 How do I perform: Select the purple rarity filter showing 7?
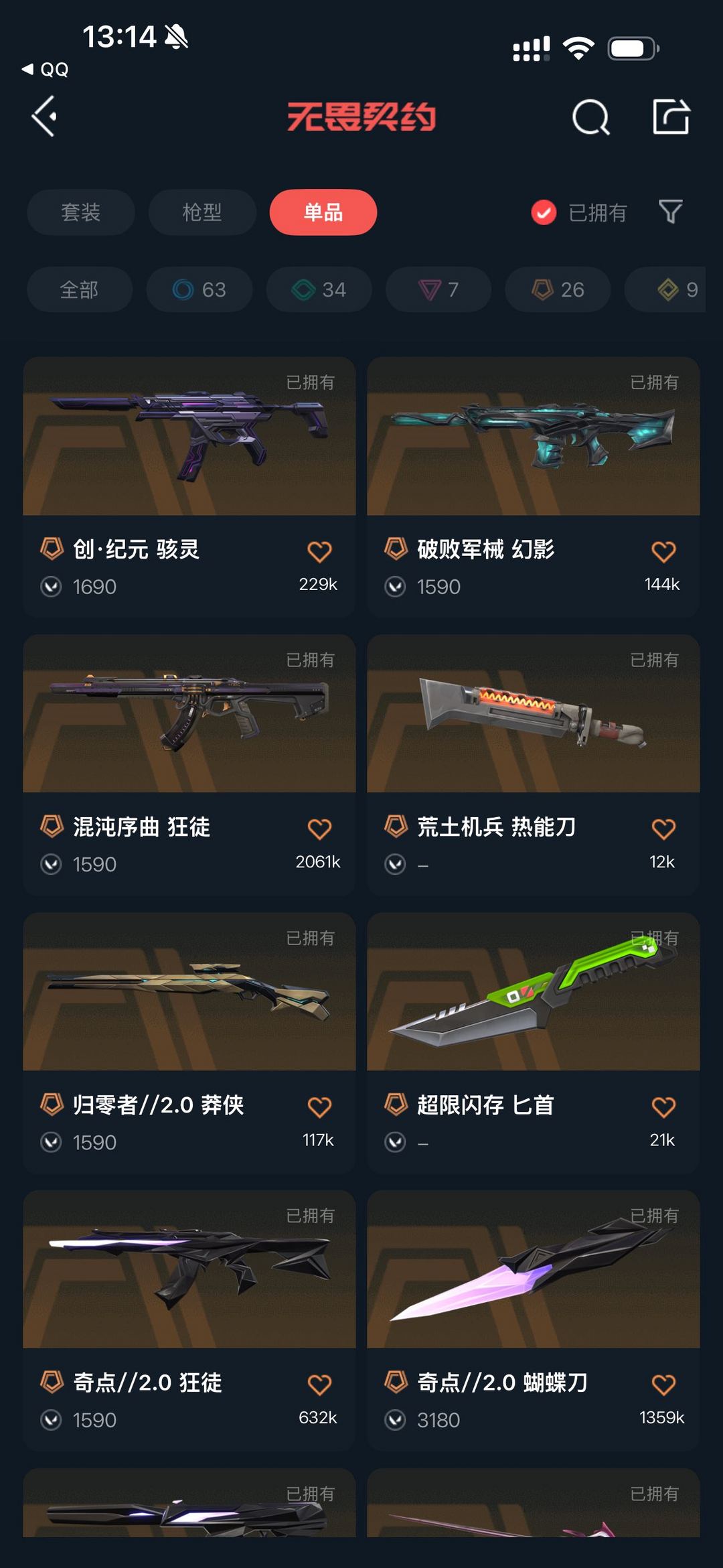click(x=437, y=290)
